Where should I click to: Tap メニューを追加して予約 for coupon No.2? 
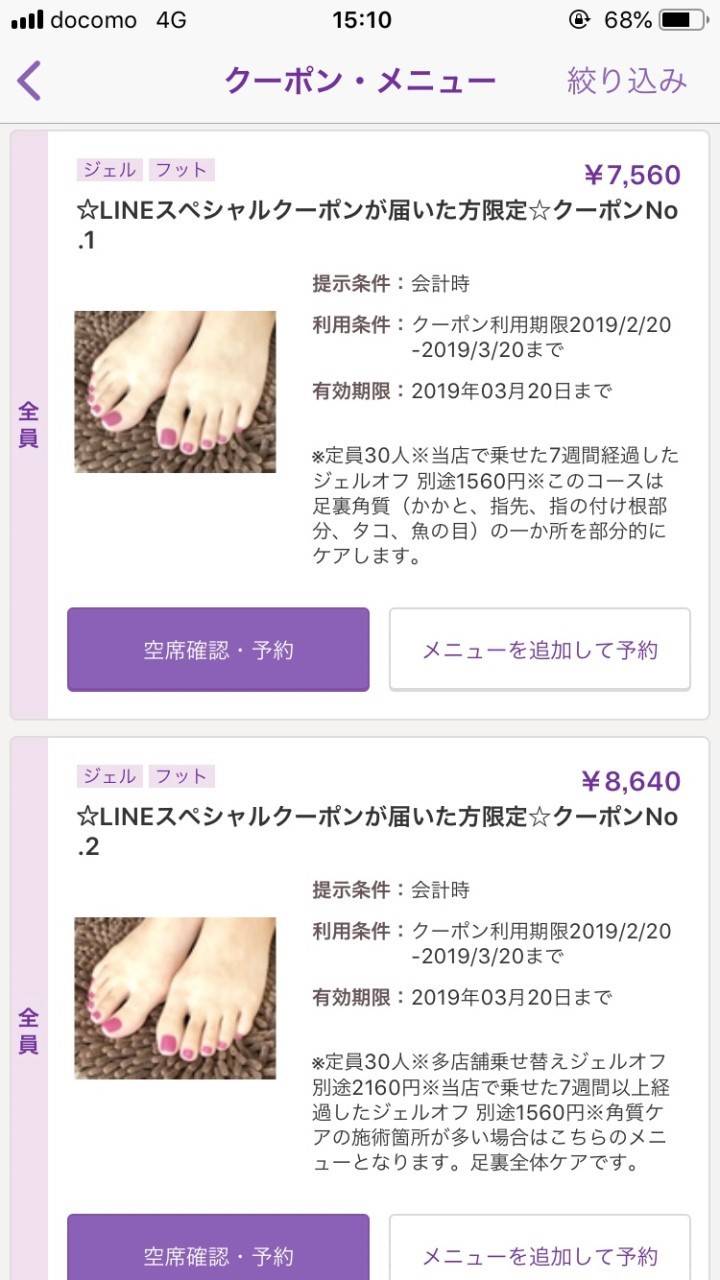pos(540,1254)
